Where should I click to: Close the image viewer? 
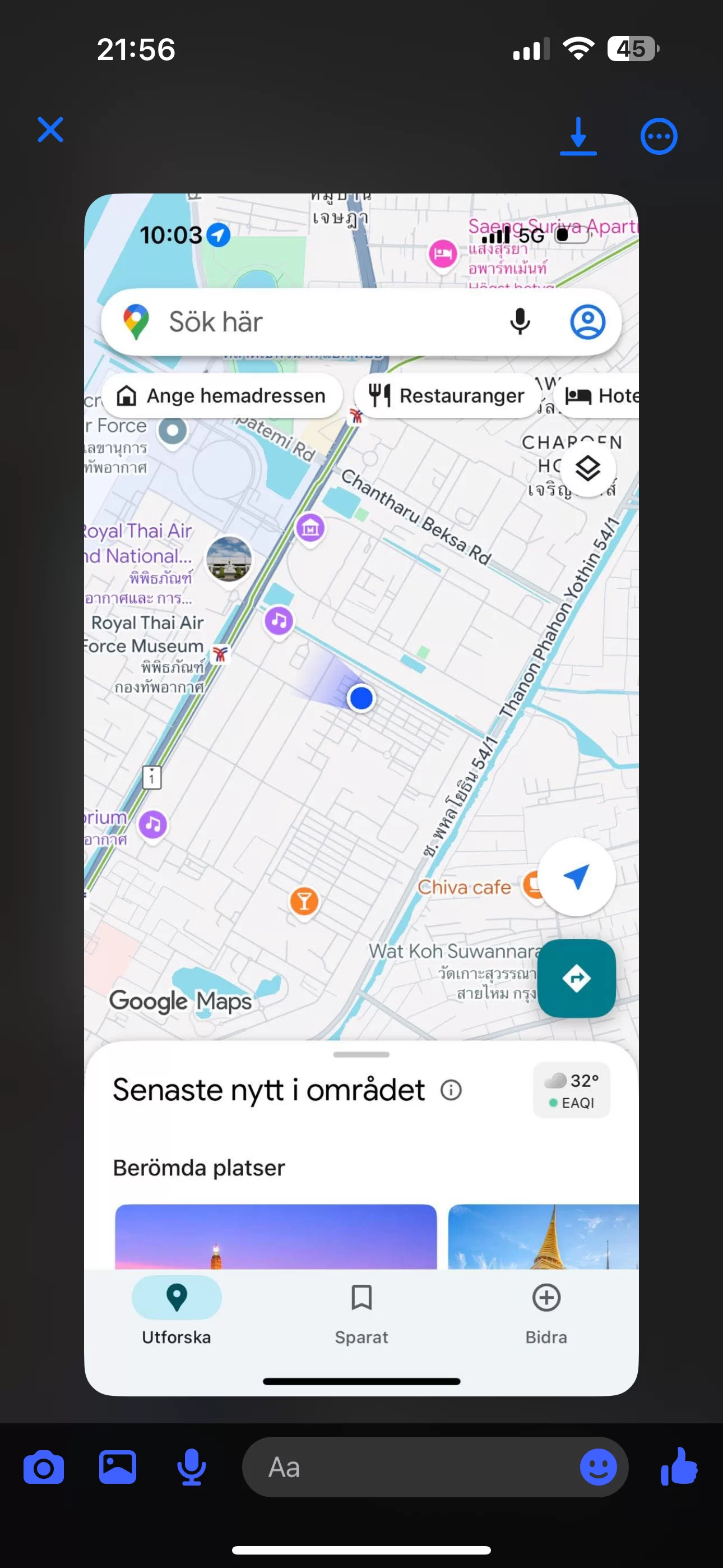50,130
